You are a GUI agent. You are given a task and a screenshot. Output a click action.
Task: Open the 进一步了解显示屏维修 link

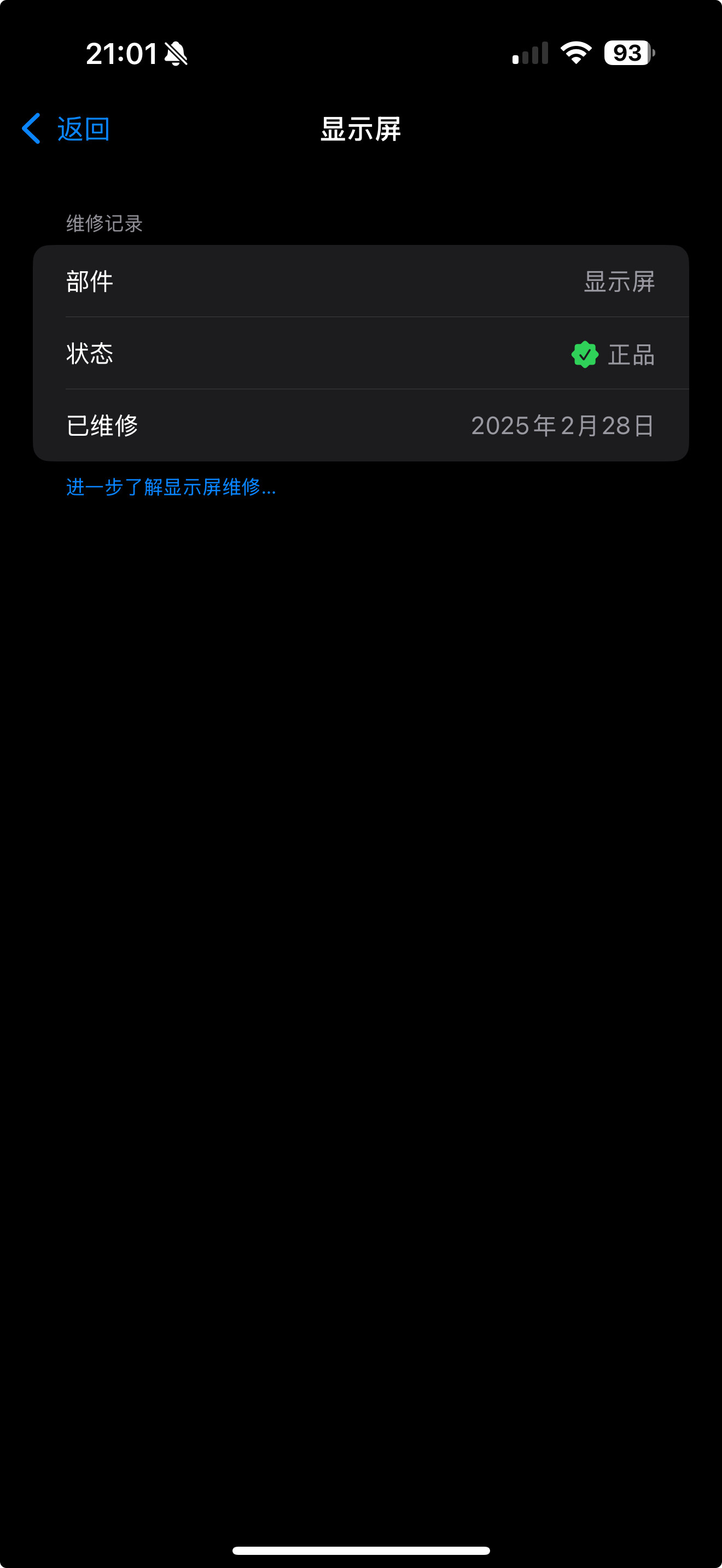coord(171,487)
